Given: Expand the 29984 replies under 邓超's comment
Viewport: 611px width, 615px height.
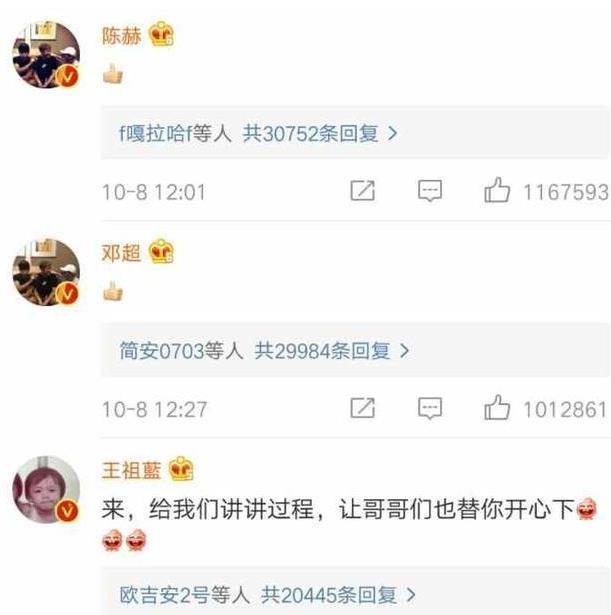Looking at the screenshot, I should coord(264,350).
